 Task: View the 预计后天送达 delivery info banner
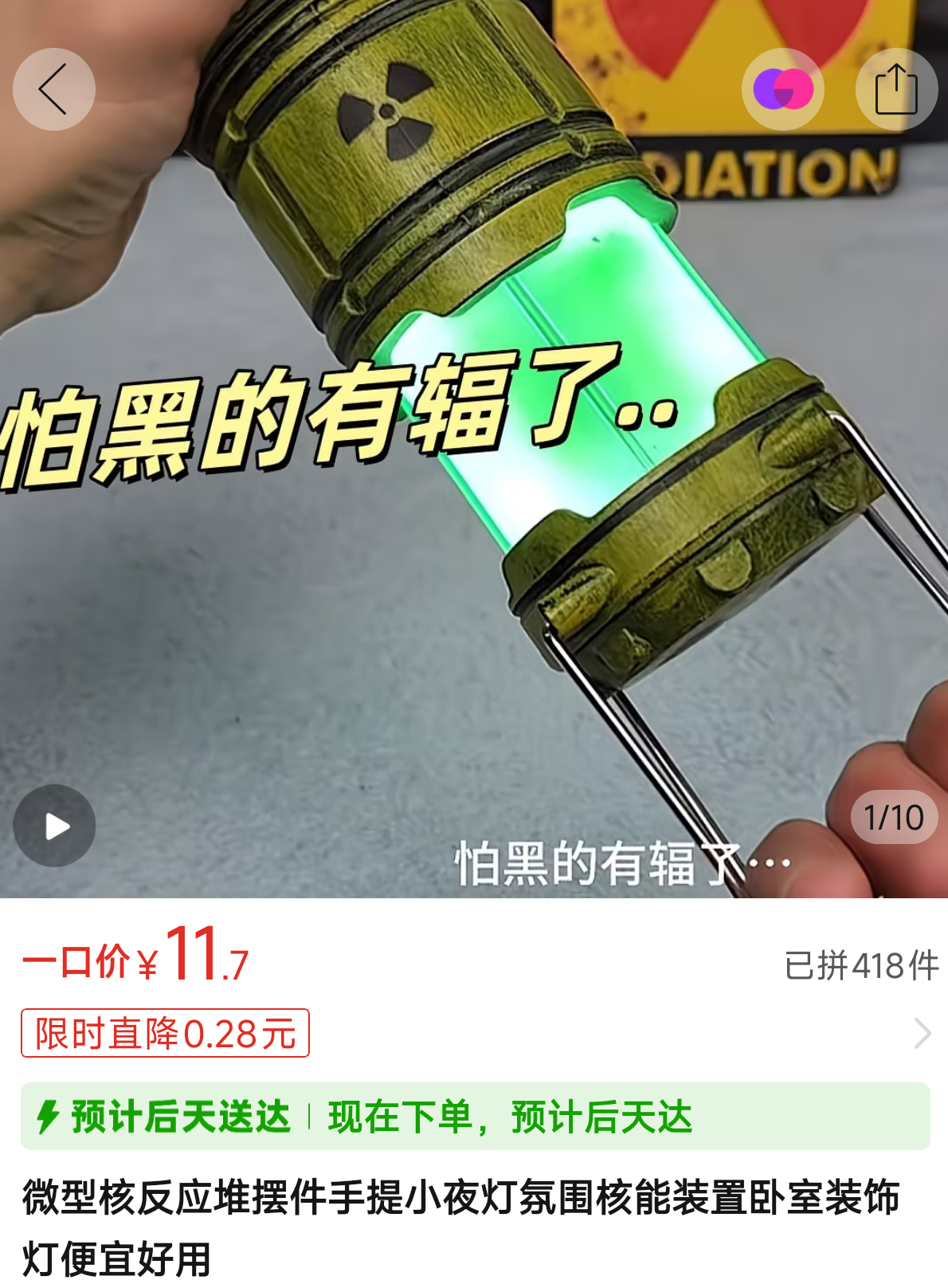(x=475, y=1117)
